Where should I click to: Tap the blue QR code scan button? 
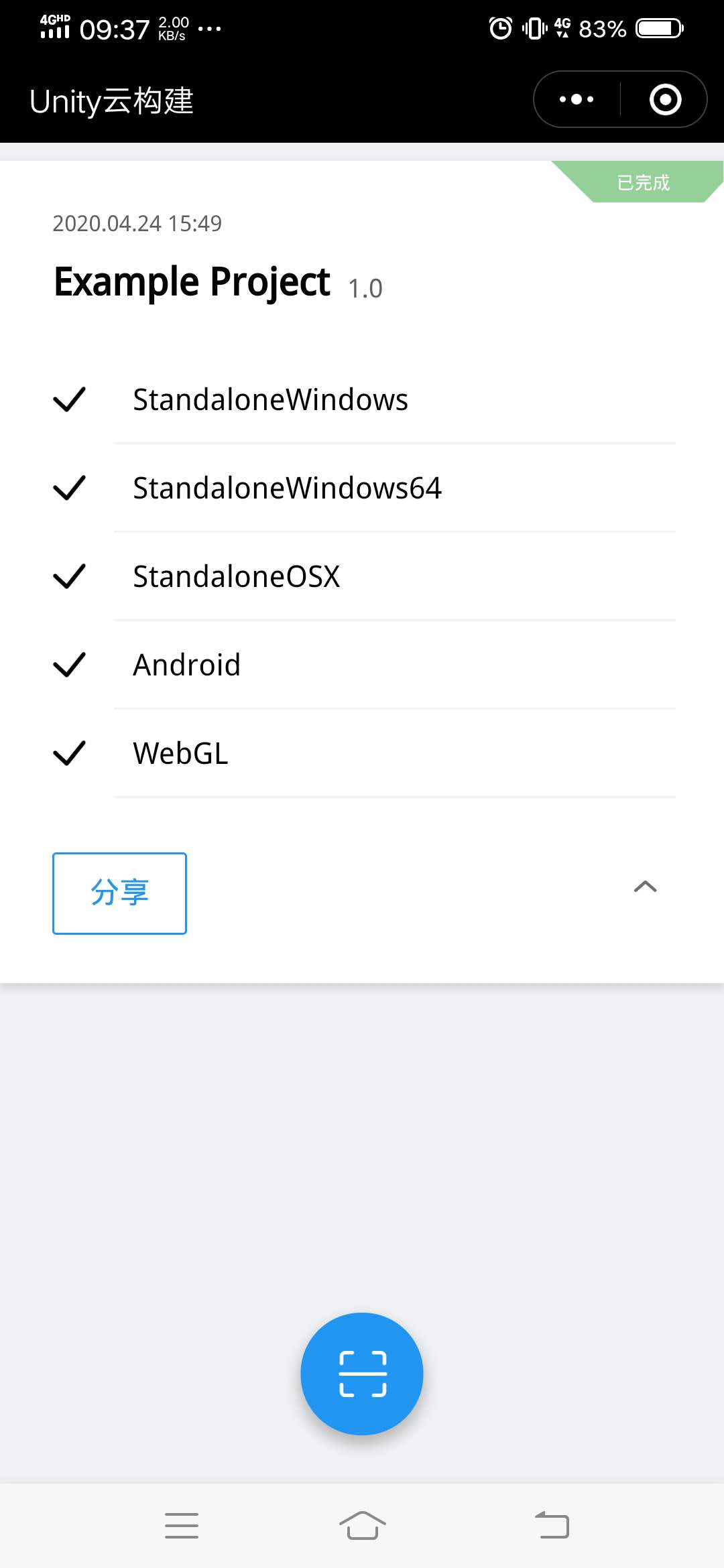[x=362, y=1374]
